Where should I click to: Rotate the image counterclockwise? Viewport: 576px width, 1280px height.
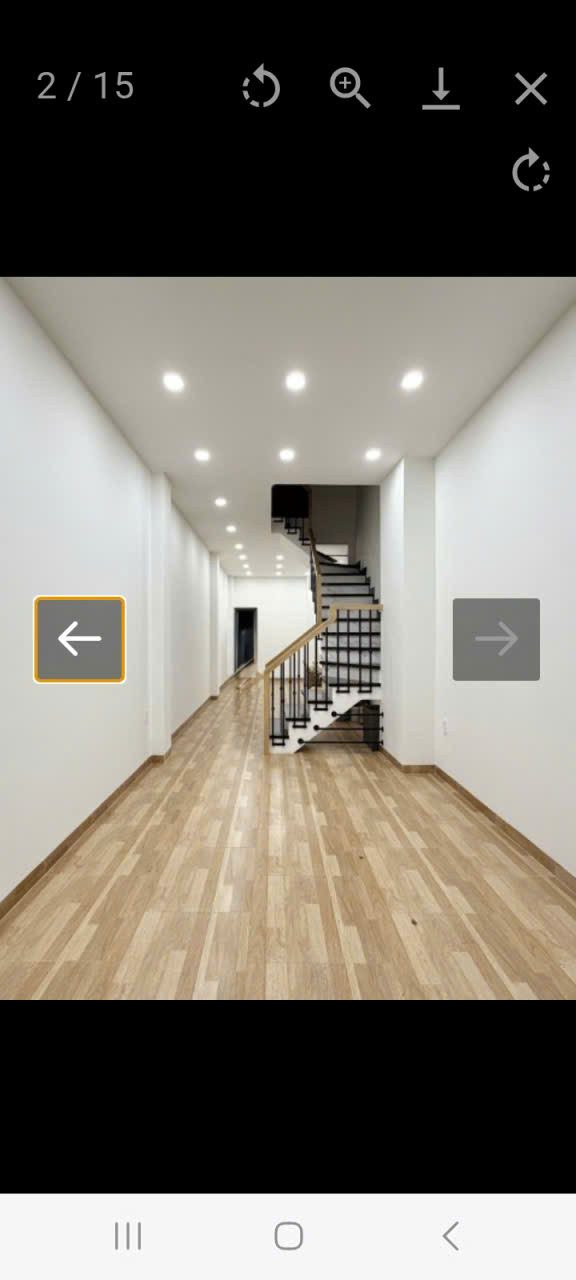pyautogui.click(x=261, y=87)
